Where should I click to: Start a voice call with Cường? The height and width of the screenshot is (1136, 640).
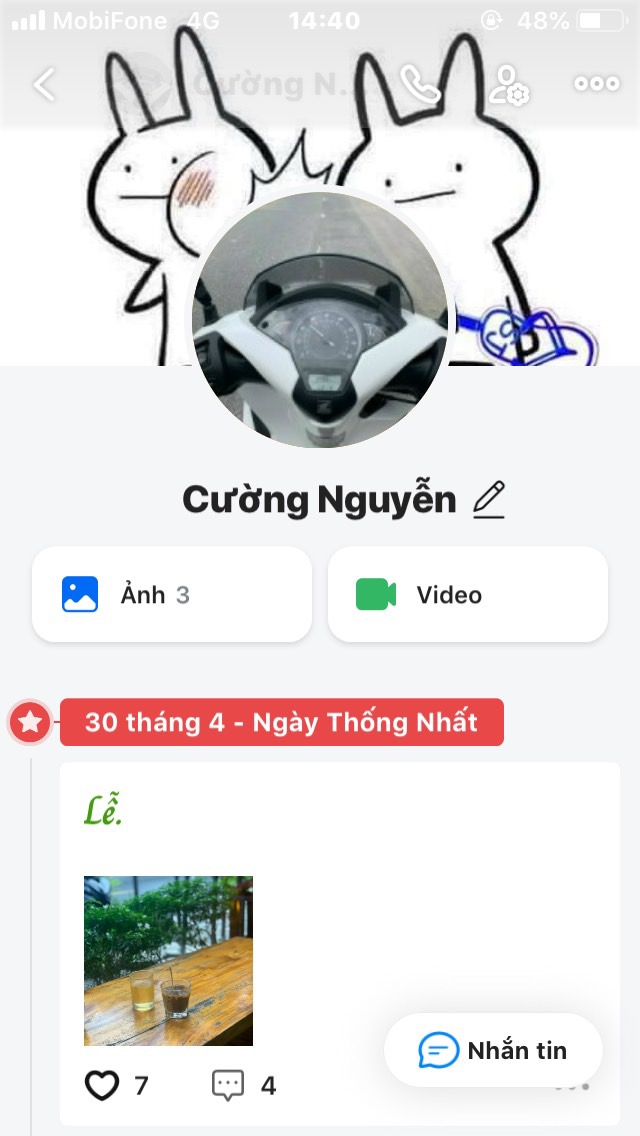coord(420,85)
